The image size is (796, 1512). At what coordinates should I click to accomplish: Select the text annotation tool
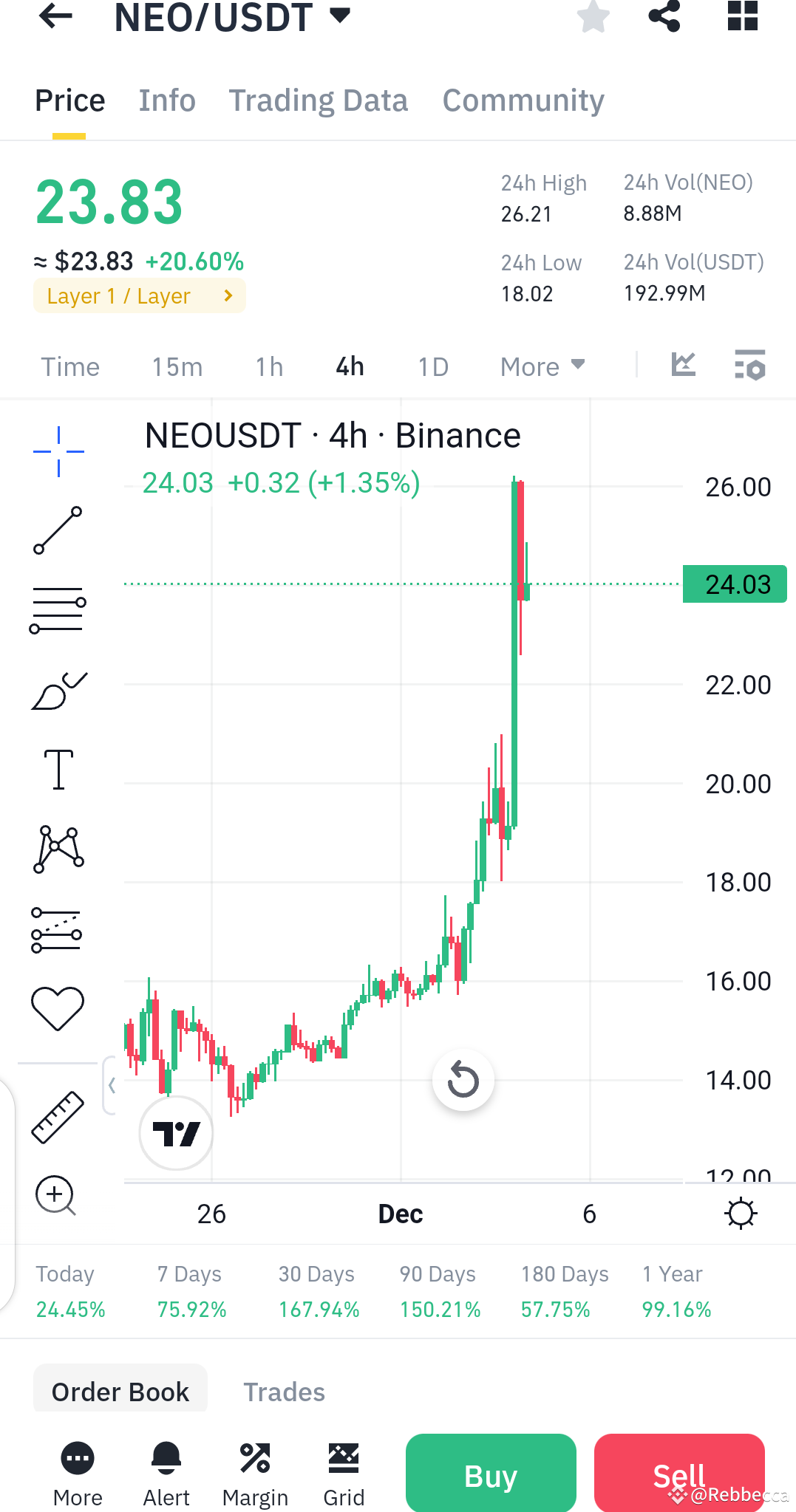click(58, 767)
